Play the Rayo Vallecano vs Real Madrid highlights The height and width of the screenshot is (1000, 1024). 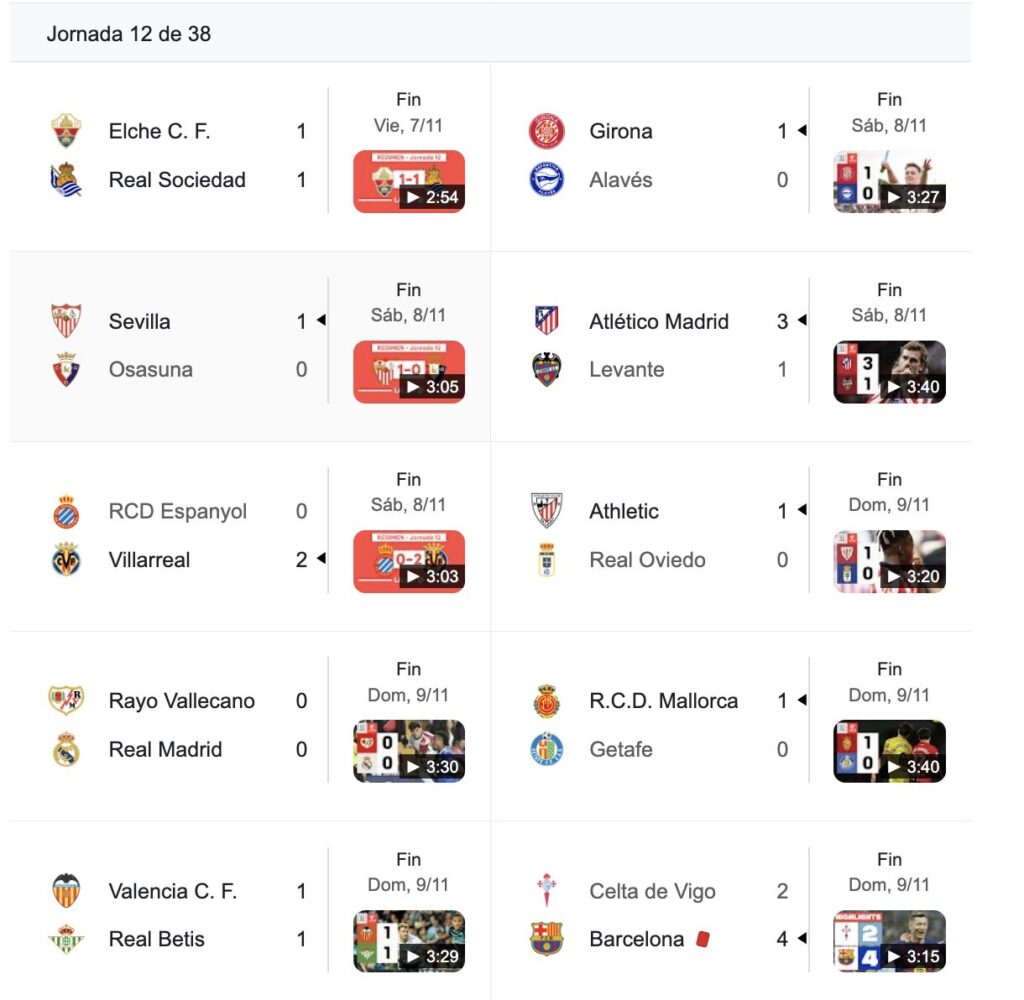pos(409,751)
